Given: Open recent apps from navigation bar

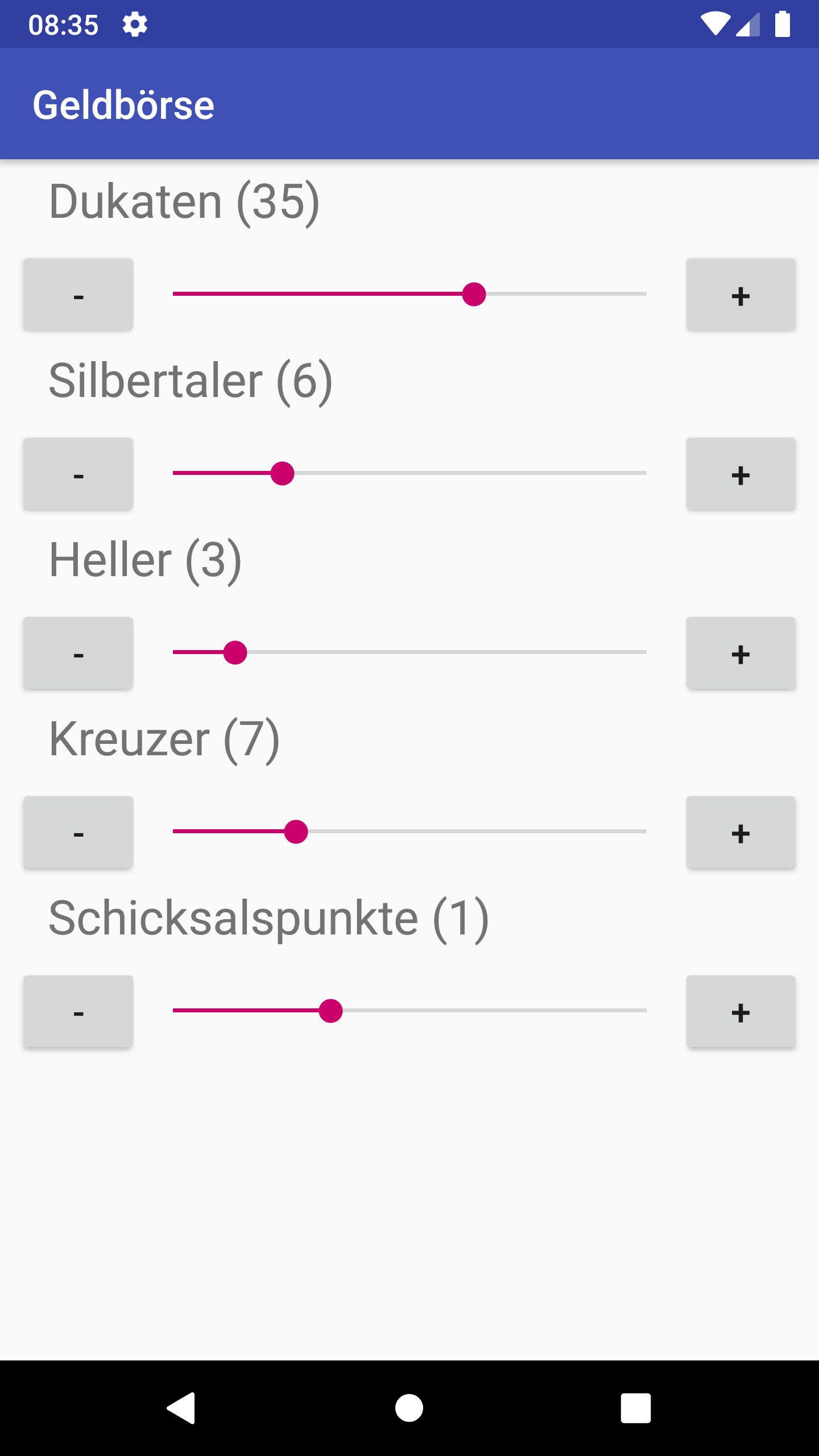Looking at the screenshot, I should pyautogui.click(x=635, y=1408).
